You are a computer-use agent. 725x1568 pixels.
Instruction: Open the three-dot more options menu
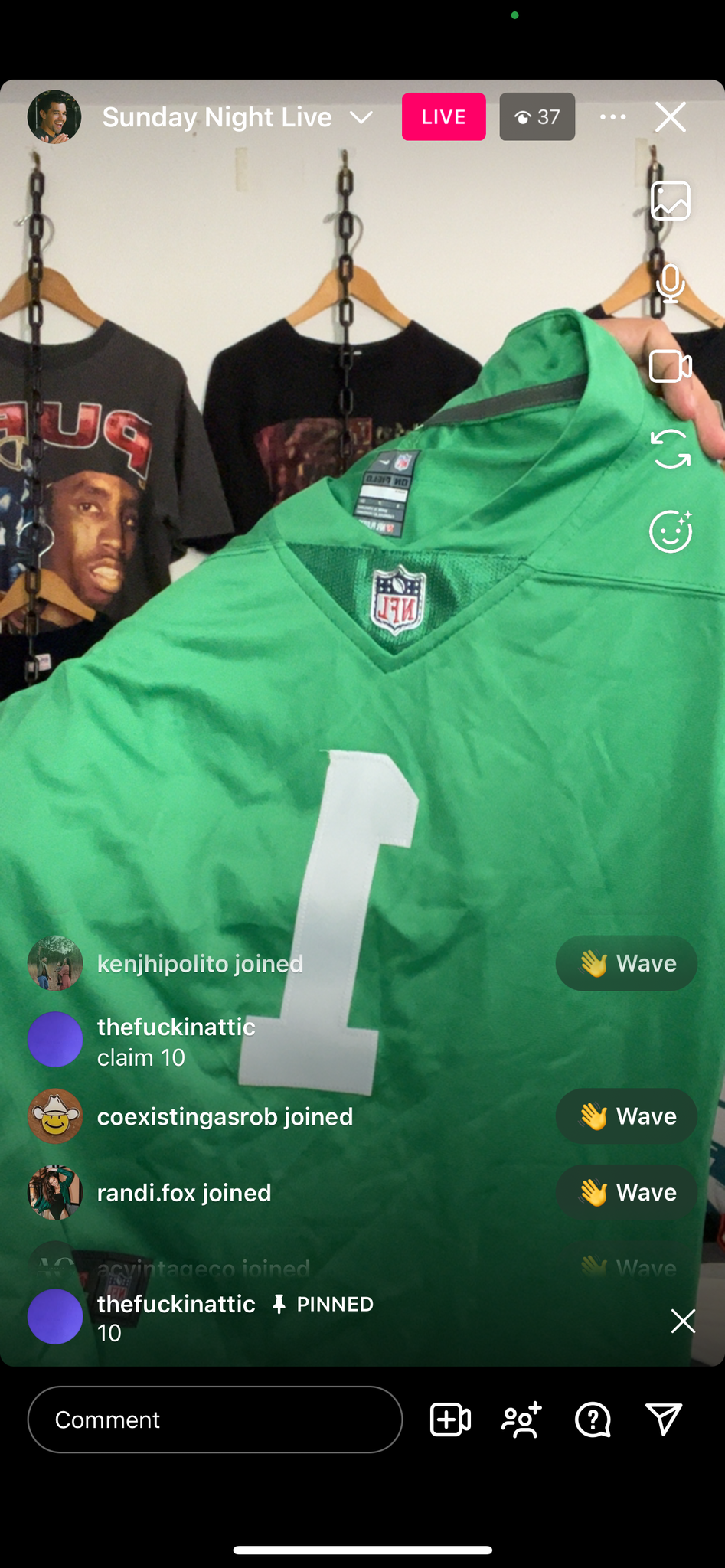coord(612,117)
